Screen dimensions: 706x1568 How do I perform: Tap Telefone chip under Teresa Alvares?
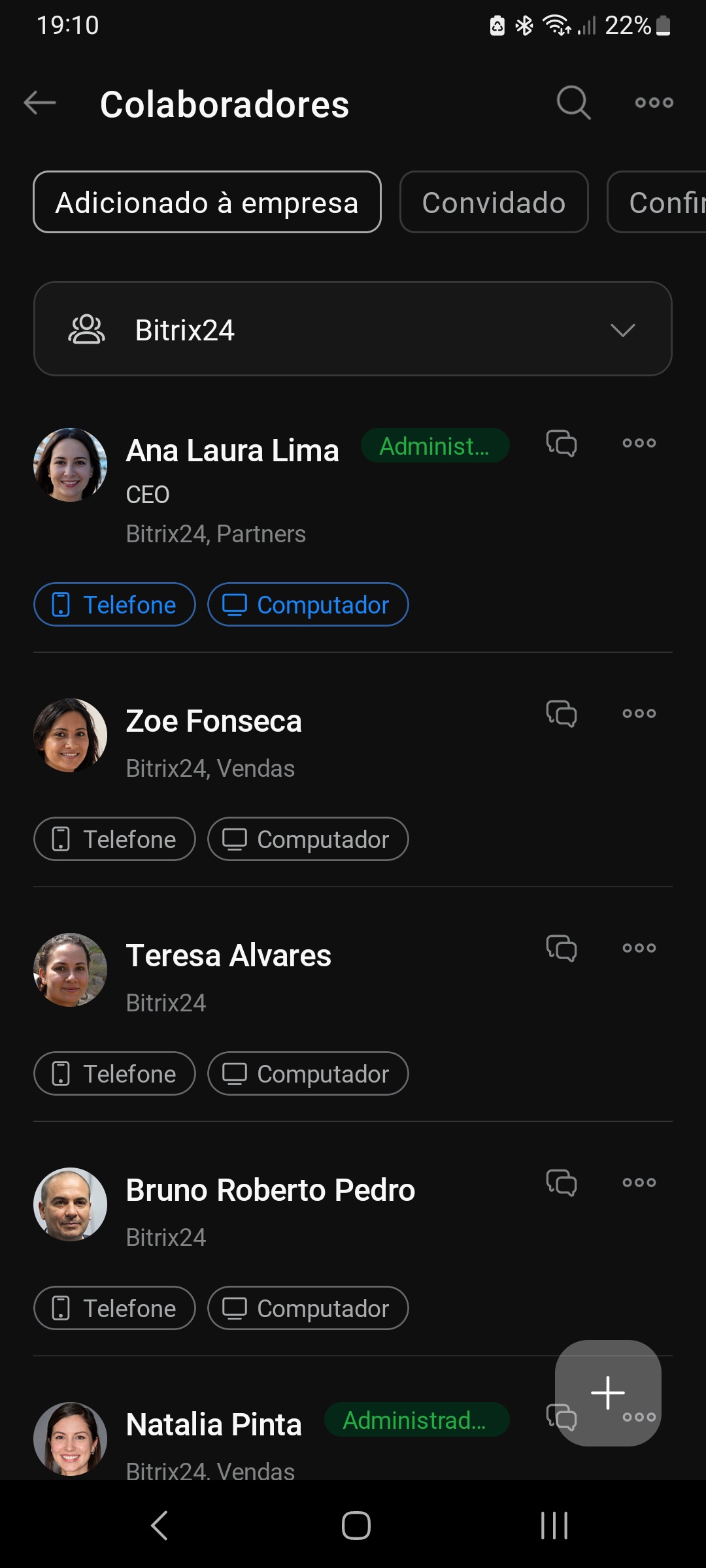coord(114,1073)
